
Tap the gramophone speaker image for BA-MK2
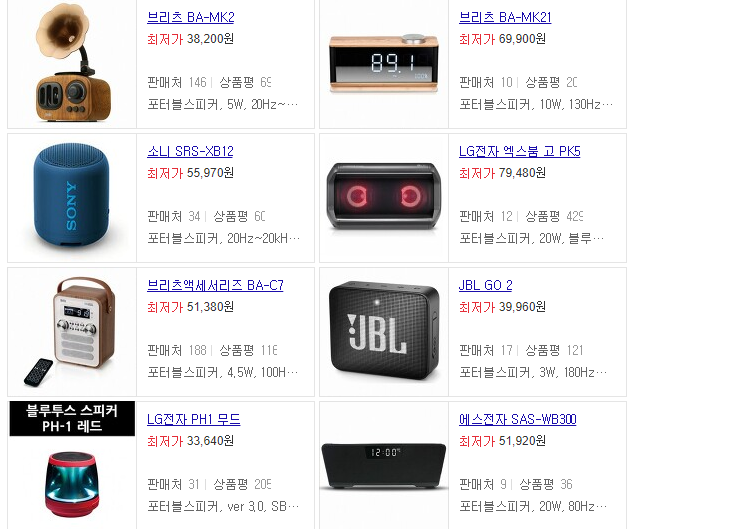pos(72,63)
